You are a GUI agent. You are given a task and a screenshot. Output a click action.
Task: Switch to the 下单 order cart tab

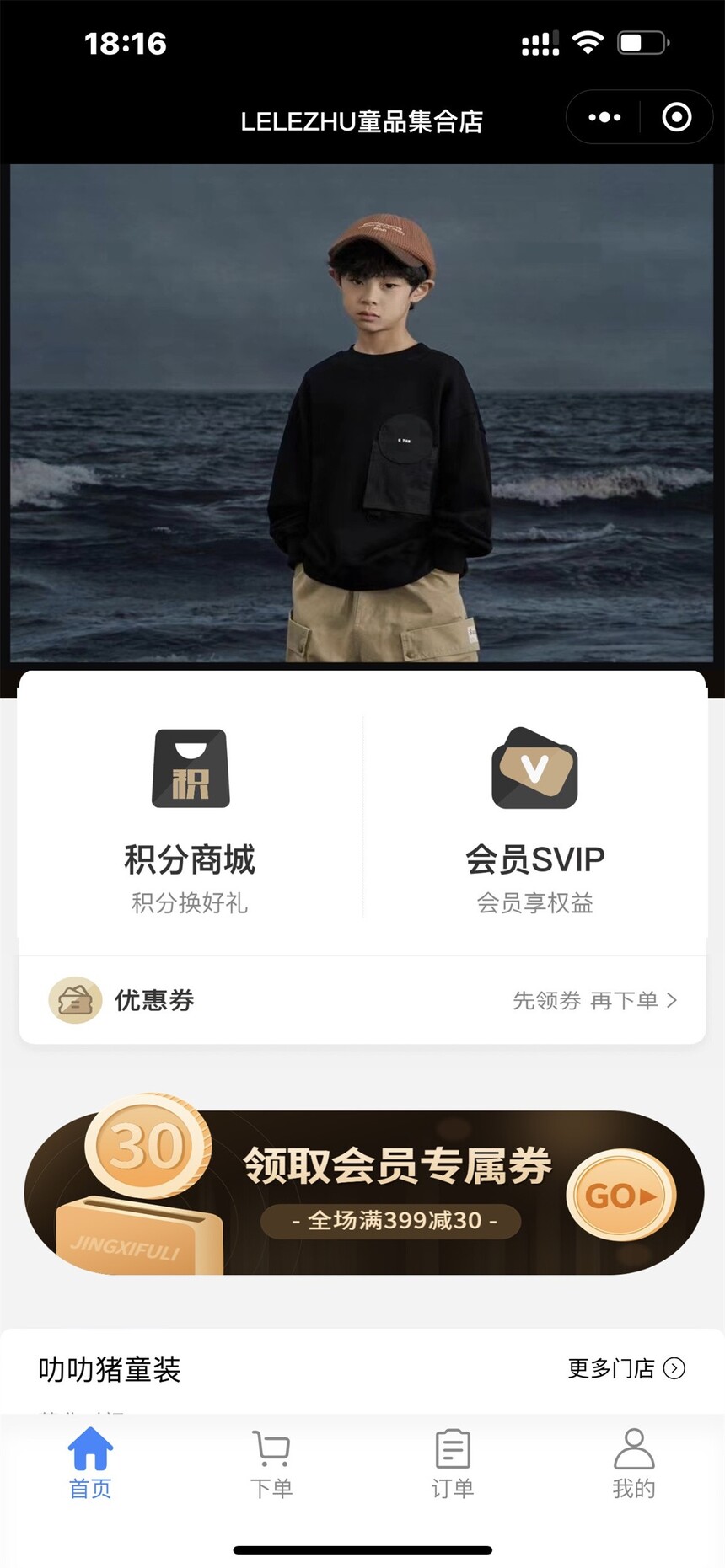(271, 1463)
